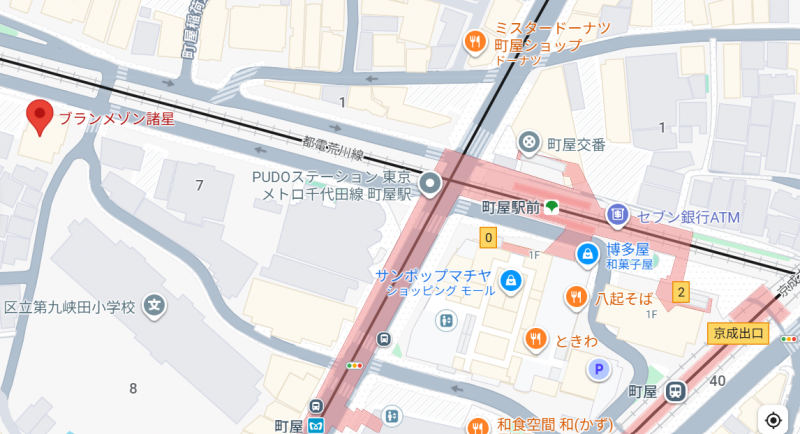This screenshot has width=800, height=434.
Task: Open the 和食空間 和(かず) restaurant marker
Action: click(476, 425)
